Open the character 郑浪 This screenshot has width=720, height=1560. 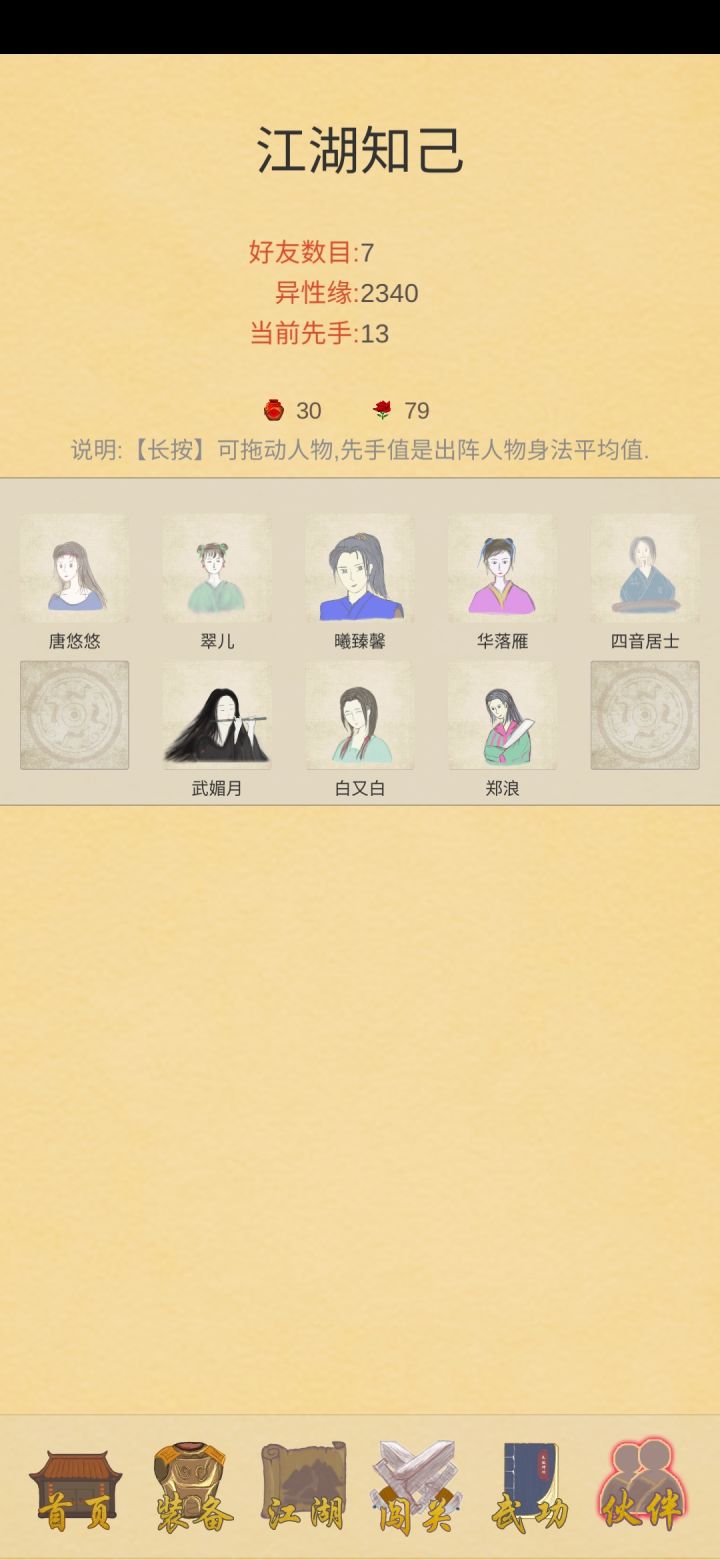pyautogui.click(x=500, y=717)
